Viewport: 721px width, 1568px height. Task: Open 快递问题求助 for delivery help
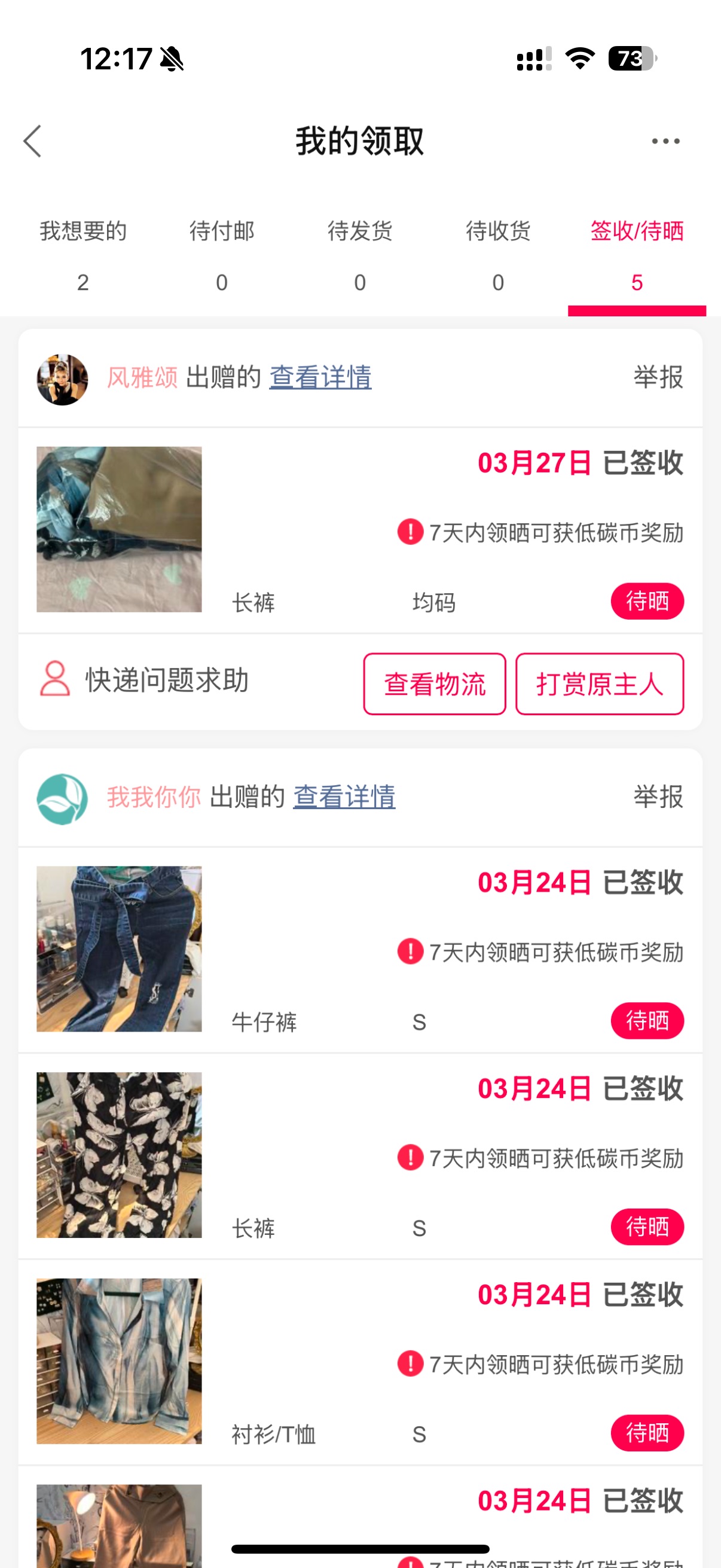click(145, 680)
